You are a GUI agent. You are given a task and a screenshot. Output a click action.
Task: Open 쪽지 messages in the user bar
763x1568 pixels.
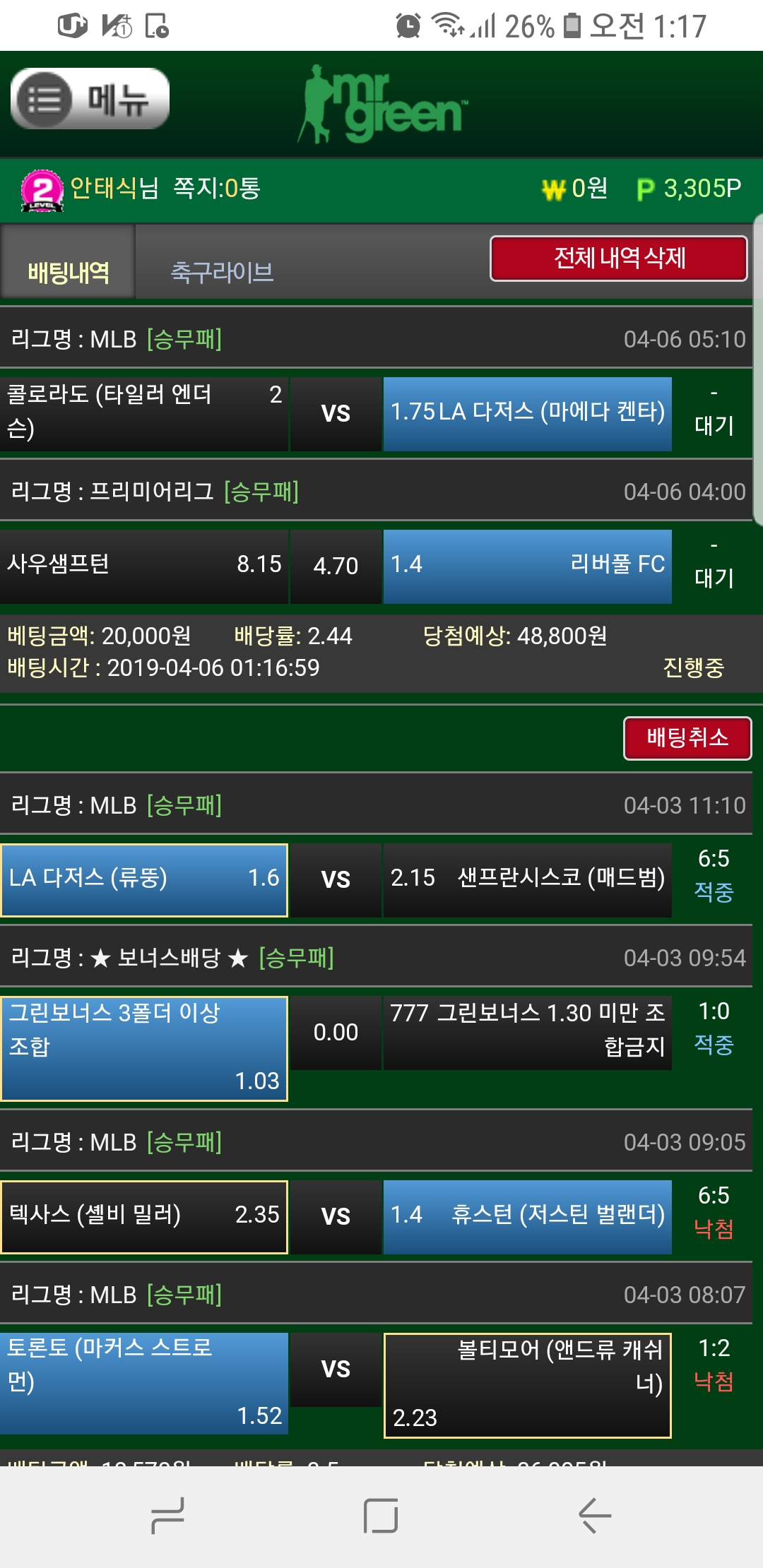(217, 188)
